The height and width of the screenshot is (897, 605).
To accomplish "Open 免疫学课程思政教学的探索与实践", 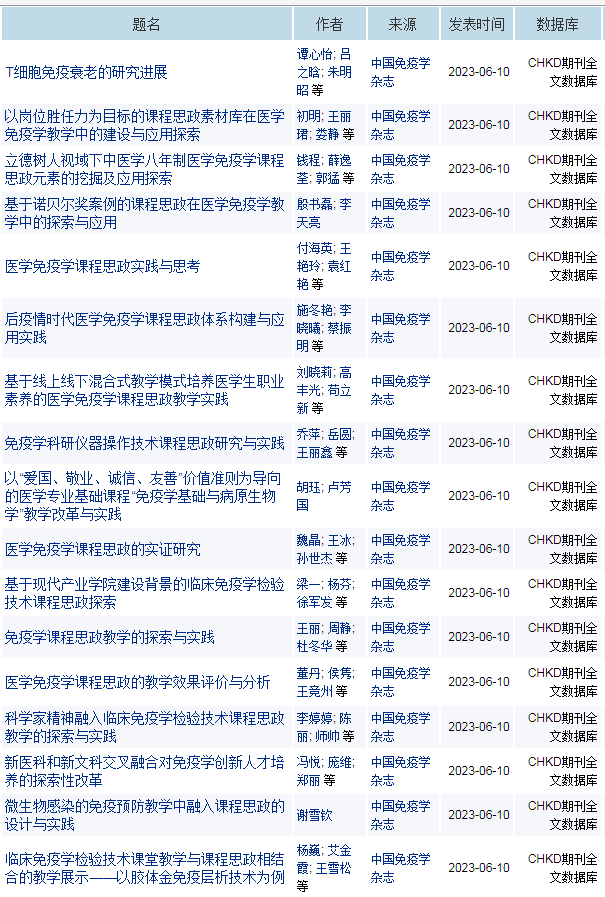I will [110, 637].
